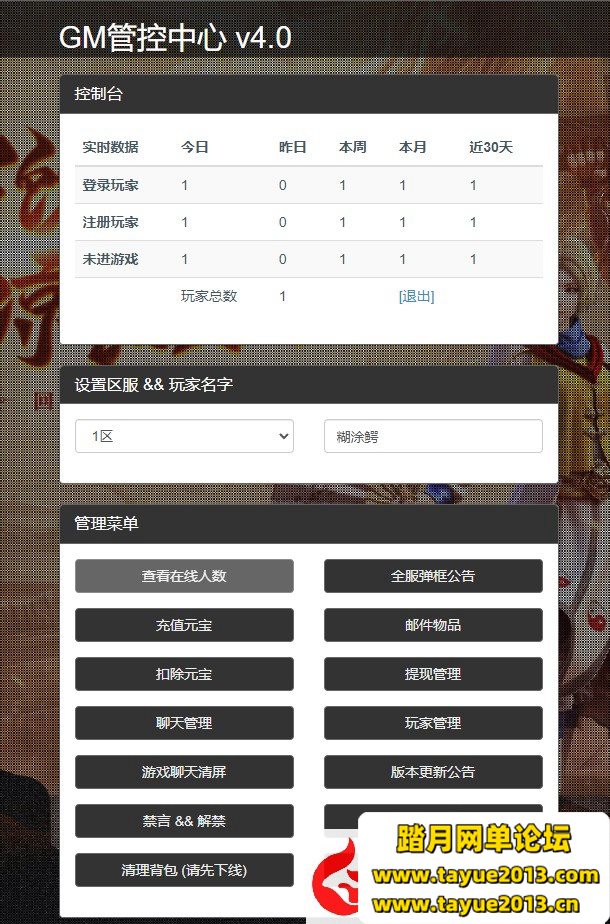This screenshot has width=610, height=924.
Task: Open 提现管理 withdrawal management
Action: tap(433, 674)
